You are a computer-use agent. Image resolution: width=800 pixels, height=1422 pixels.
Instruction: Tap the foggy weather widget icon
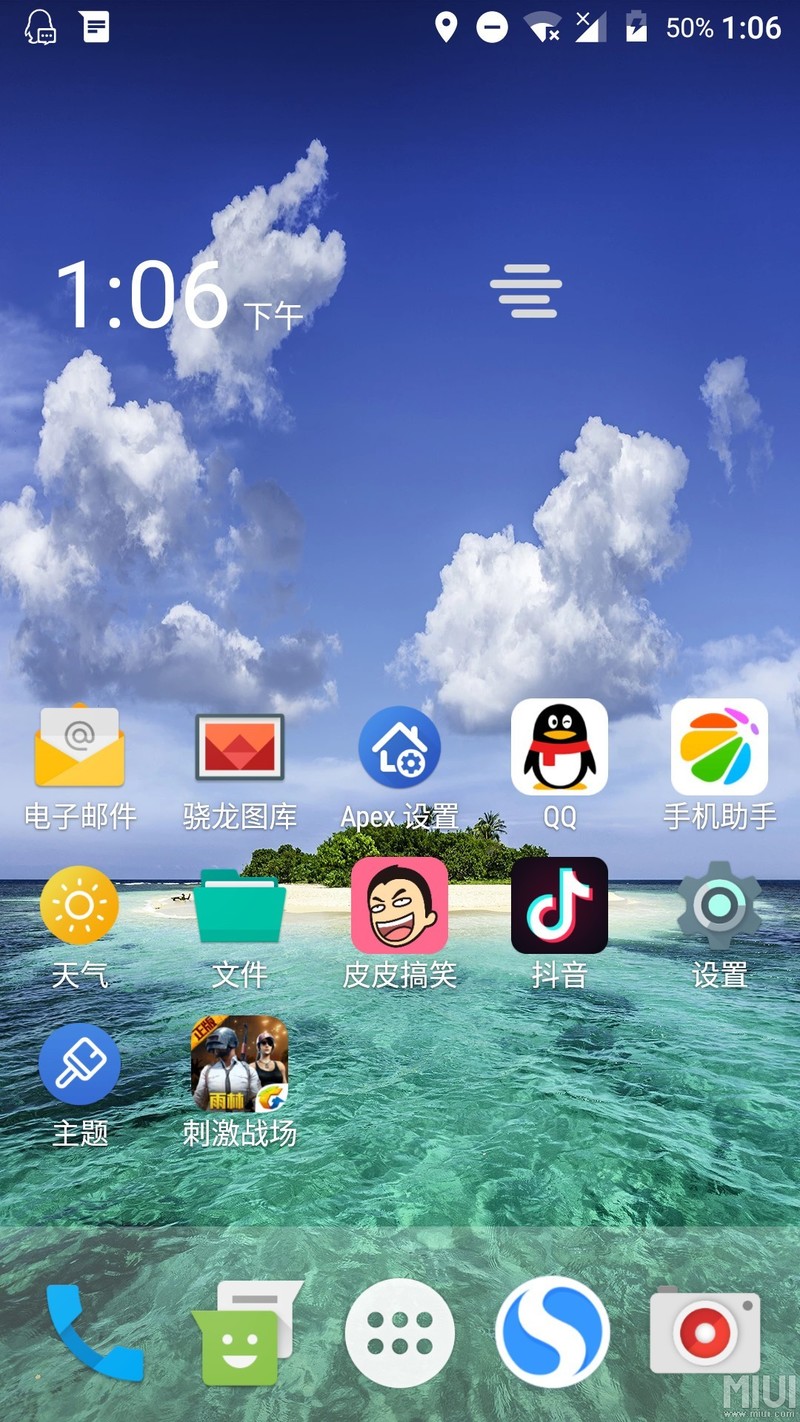click(526, 291)
